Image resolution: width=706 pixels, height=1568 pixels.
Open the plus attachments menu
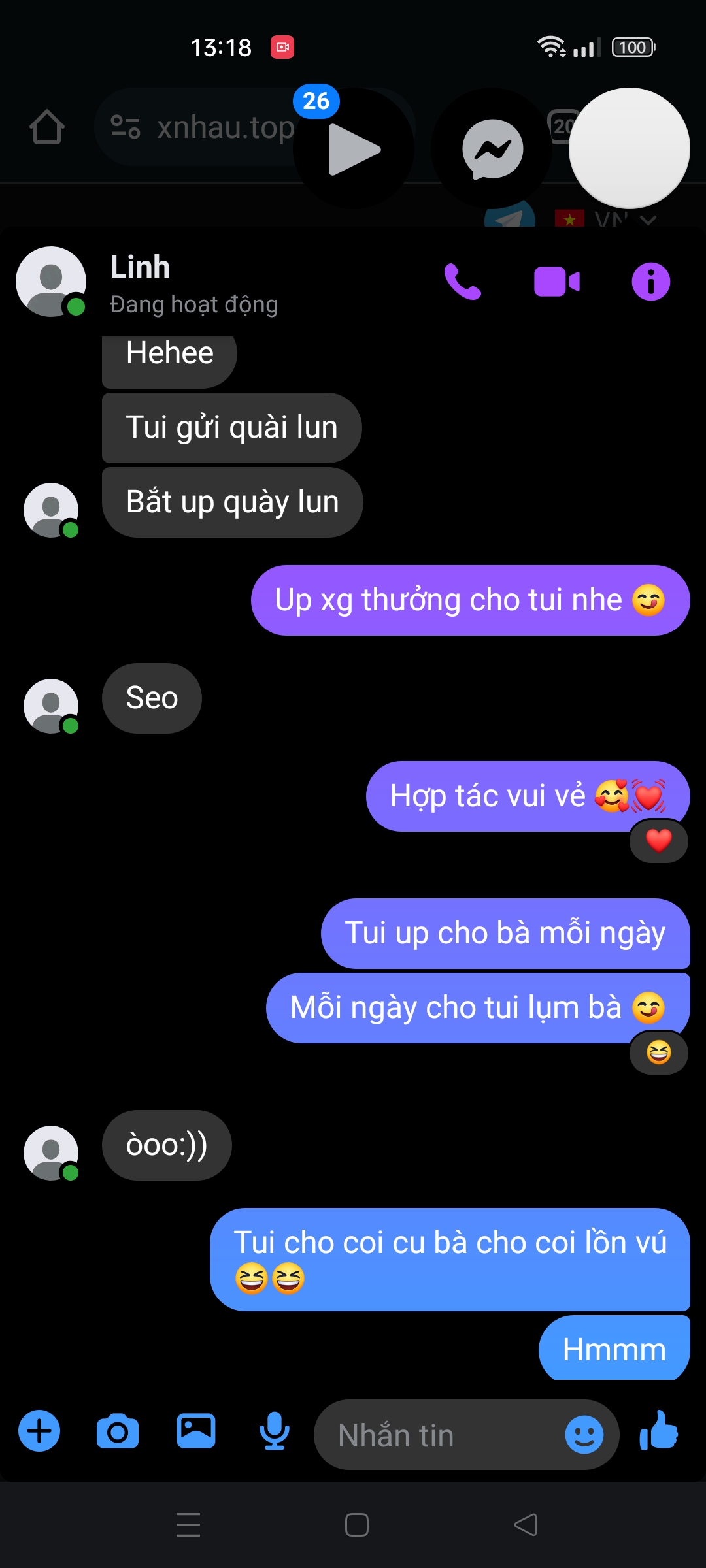pos(39,1431)
